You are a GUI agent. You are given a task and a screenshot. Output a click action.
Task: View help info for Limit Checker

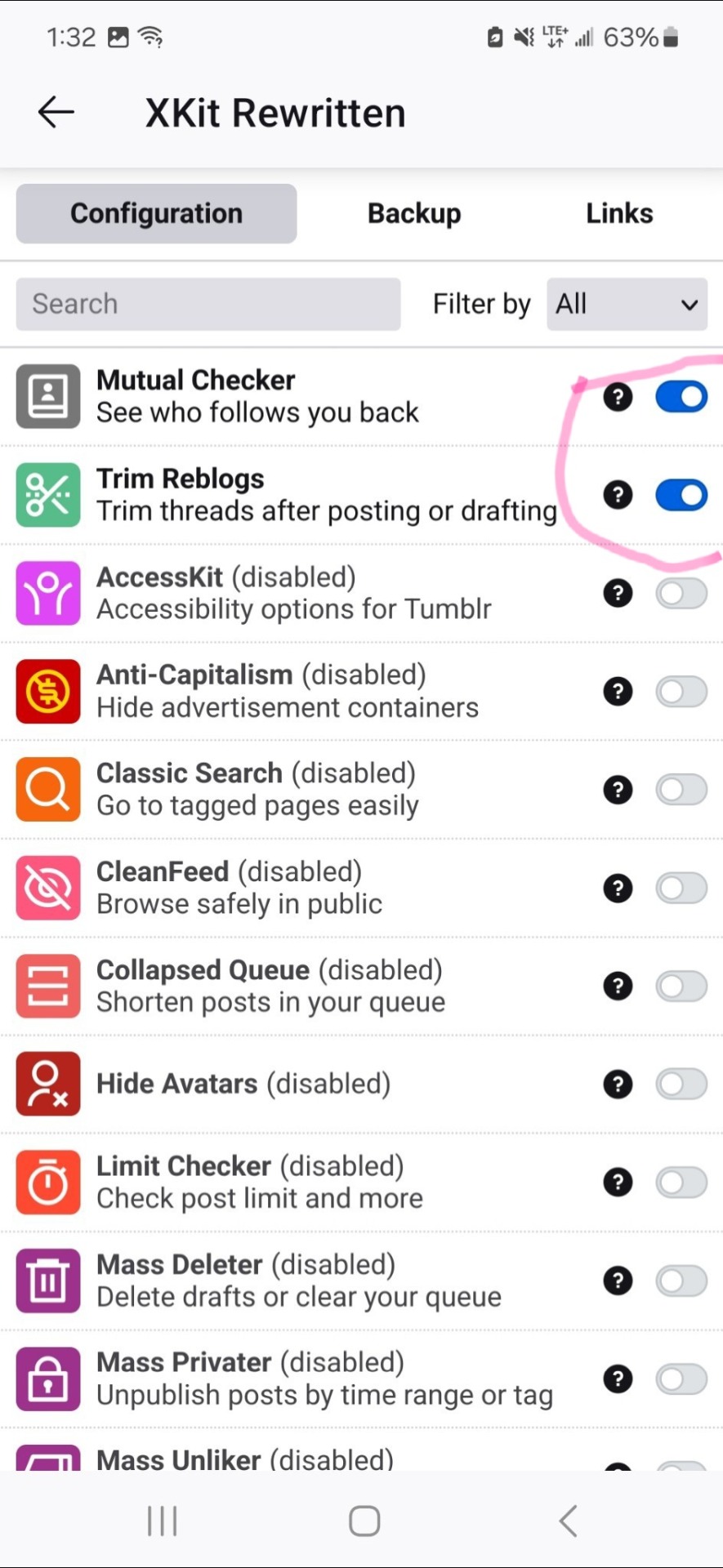click(618, 1182)
